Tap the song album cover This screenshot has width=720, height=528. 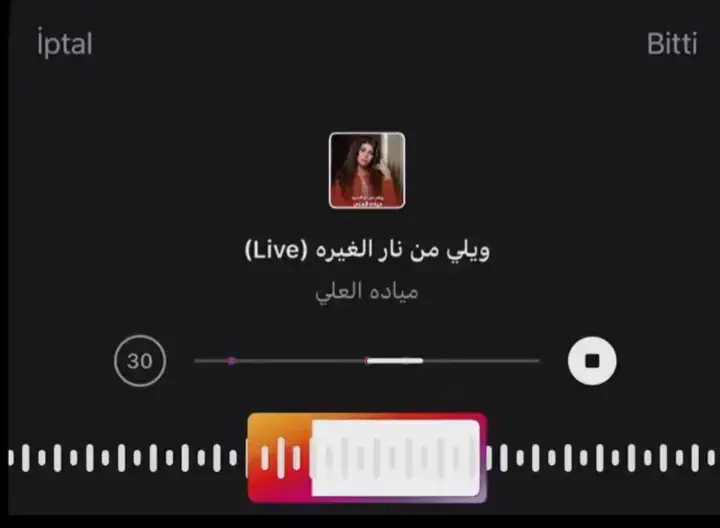(x=367, y=170)
